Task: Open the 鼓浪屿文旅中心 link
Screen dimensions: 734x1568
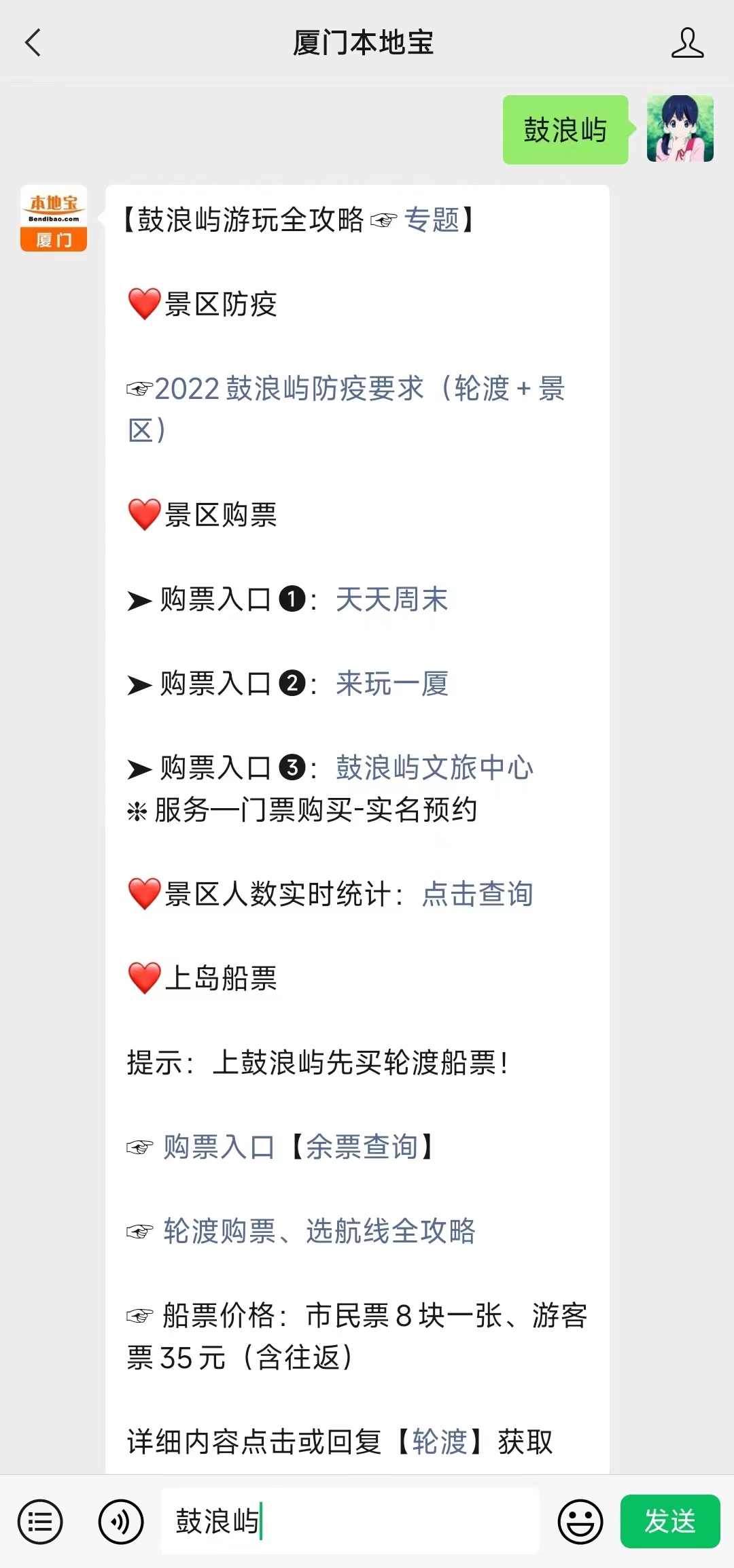Action: click(435, 768)
